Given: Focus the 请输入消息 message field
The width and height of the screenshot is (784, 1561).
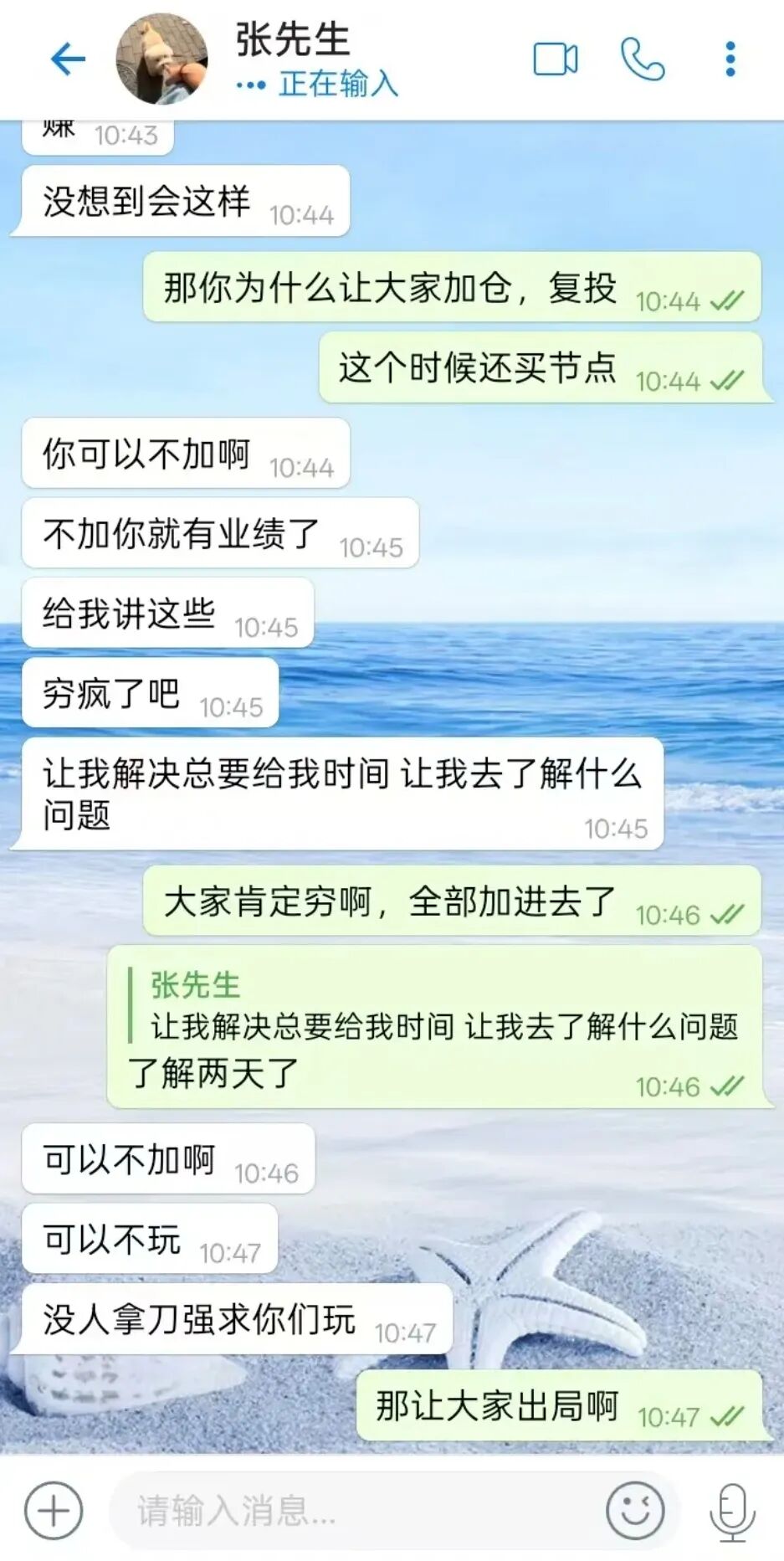Looking at the screenshot, I should click(x=351, y=1511).
